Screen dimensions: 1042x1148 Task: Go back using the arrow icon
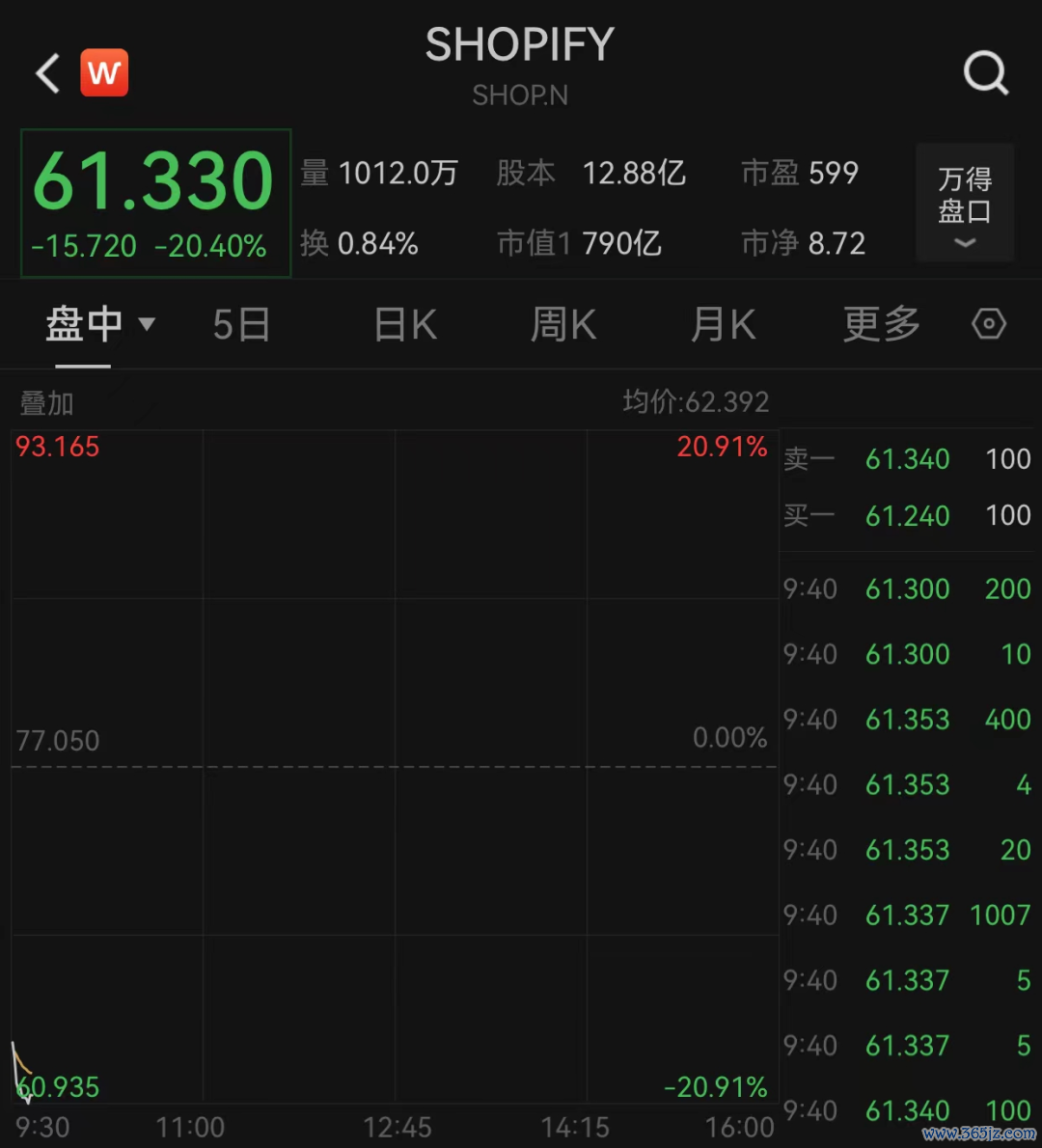tap(47, 73)
